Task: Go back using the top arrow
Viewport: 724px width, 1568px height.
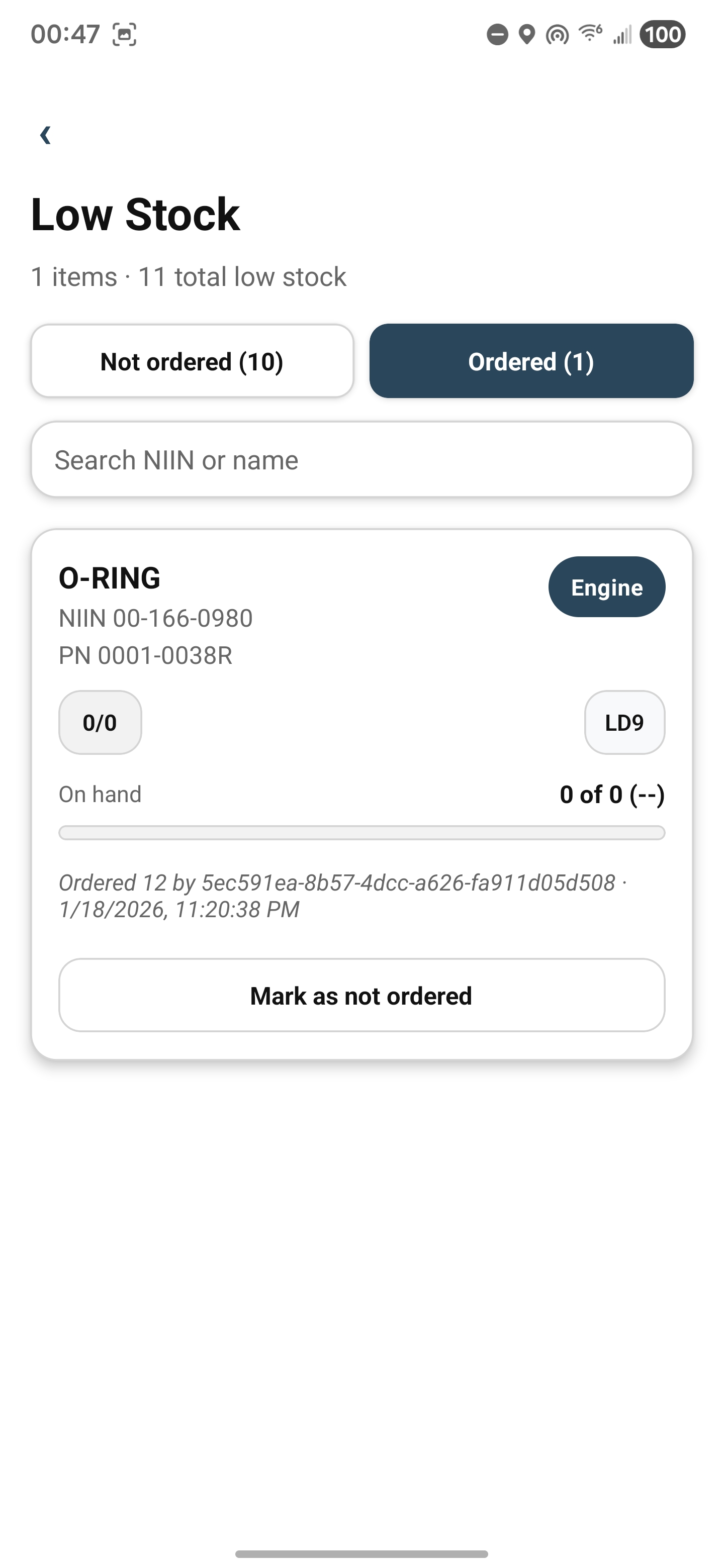Action: coord(45,135)
